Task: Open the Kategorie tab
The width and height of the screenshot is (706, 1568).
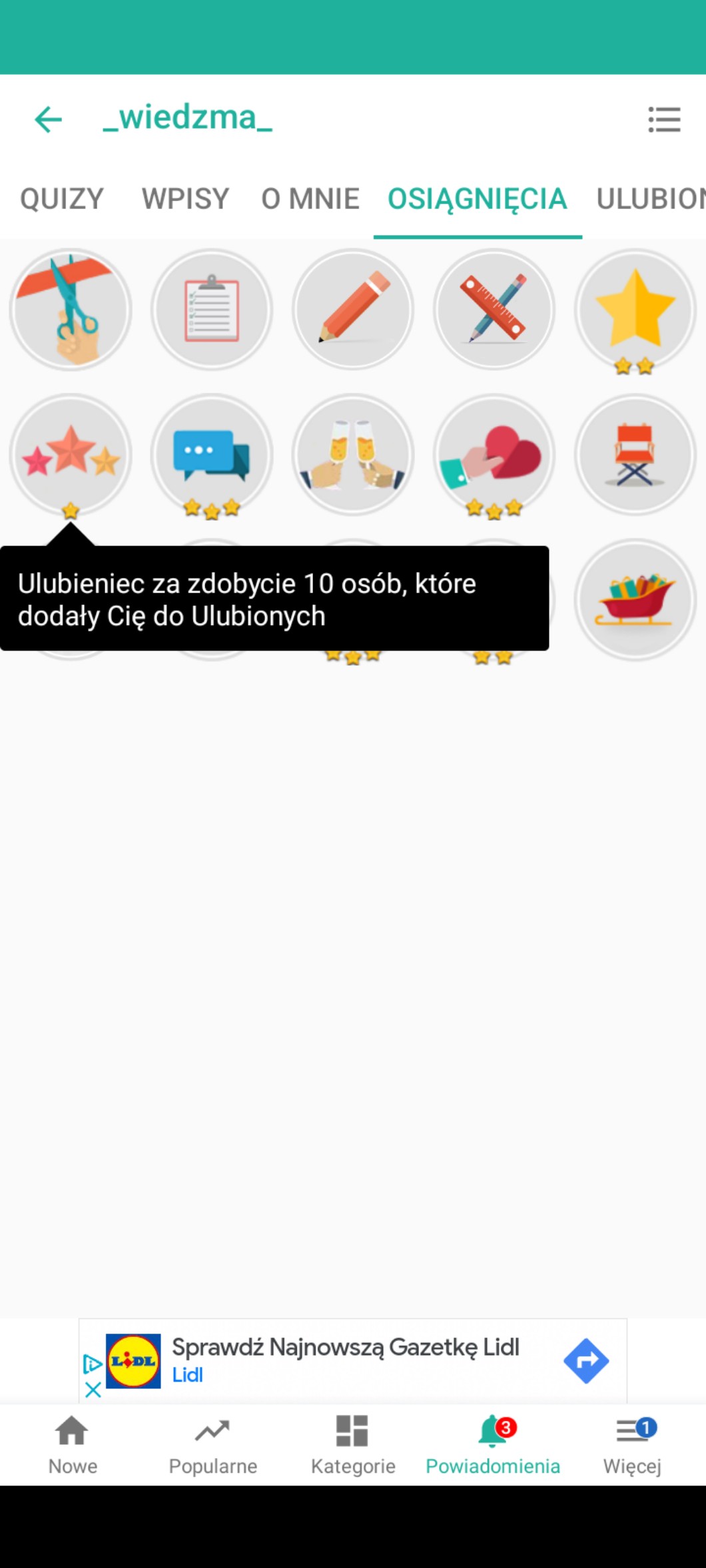Action: (x=353, y=1445)
